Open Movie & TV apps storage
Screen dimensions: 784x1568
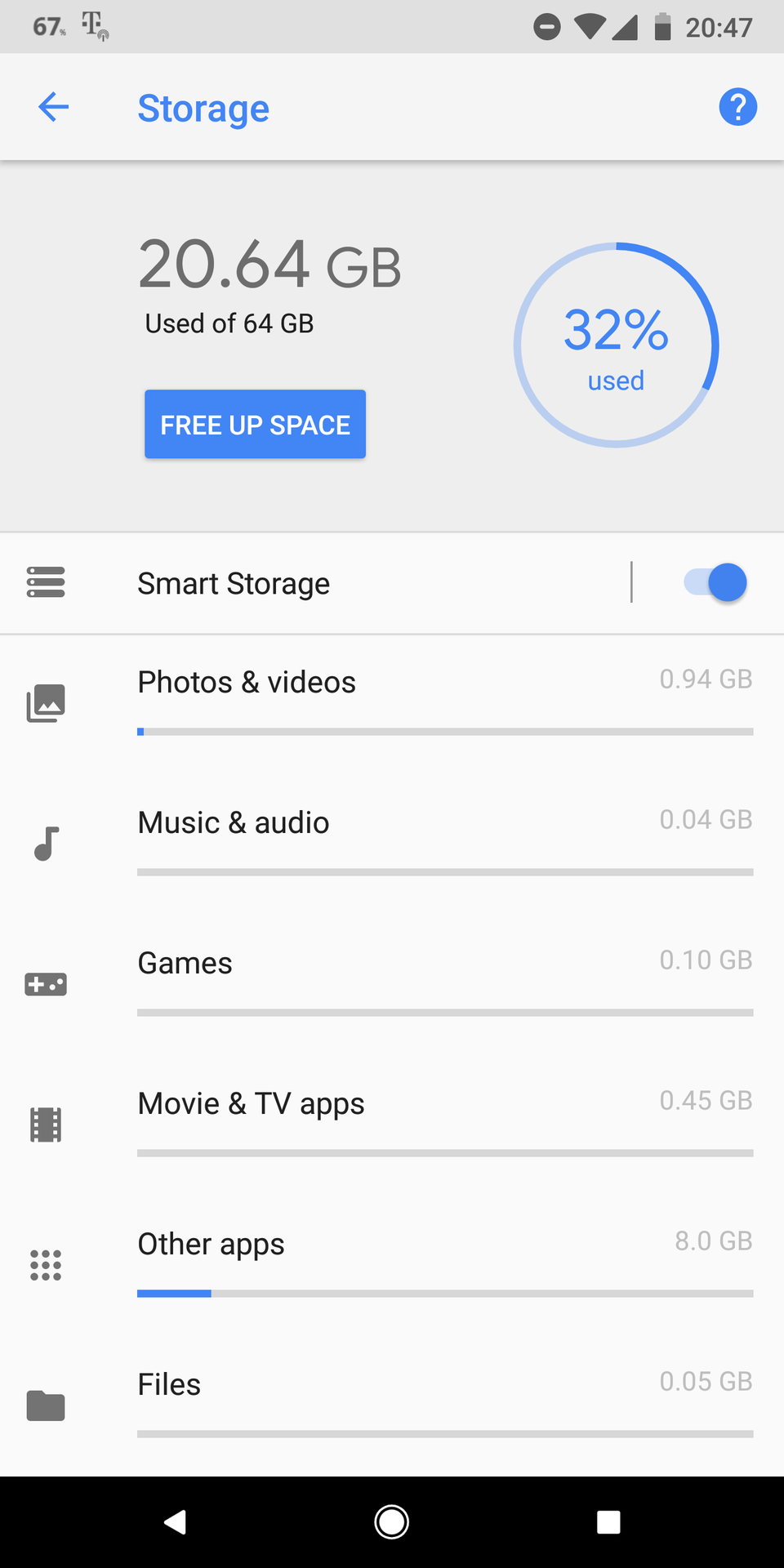[392, 1125]
